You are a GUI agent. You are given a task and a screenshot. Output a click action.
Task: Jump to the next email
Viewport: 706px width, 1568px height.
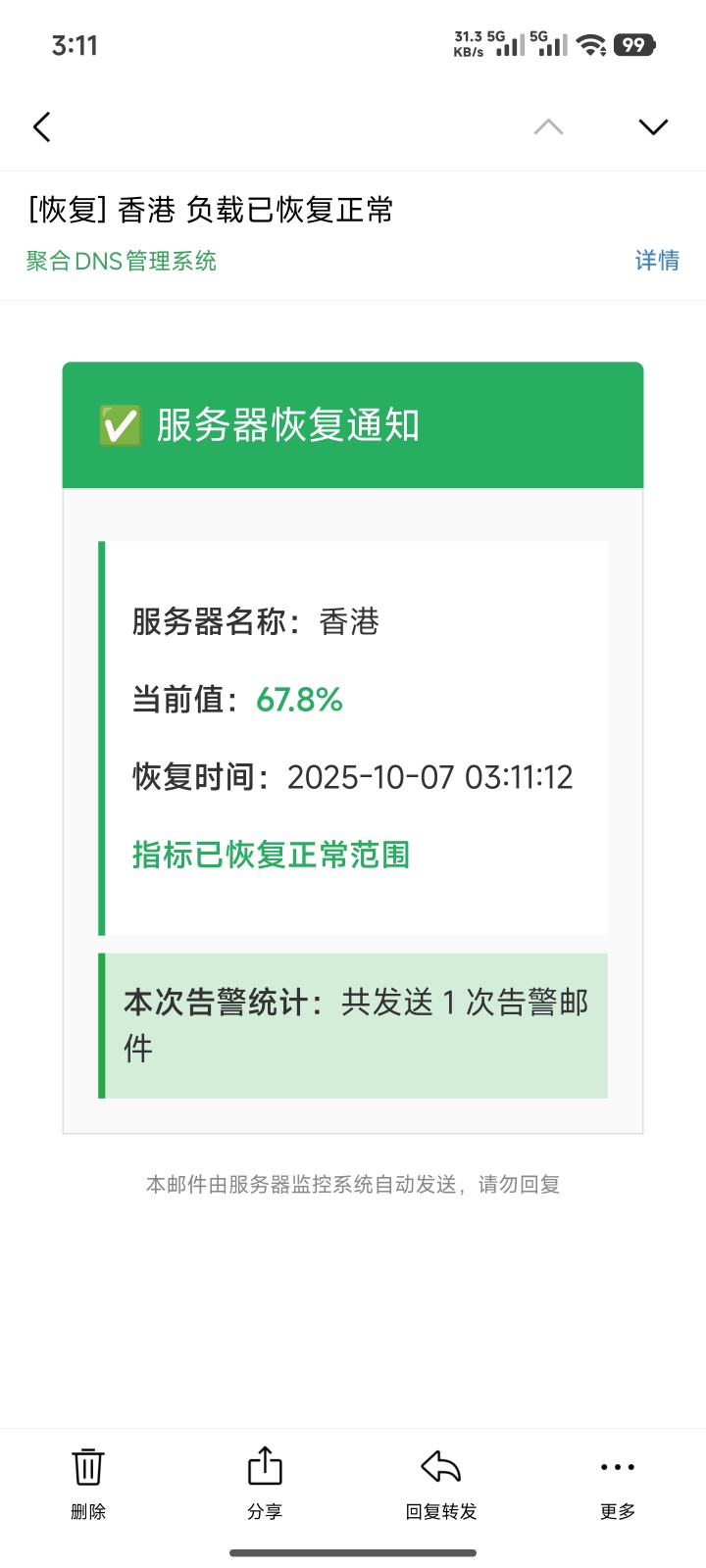coord(653,127)
